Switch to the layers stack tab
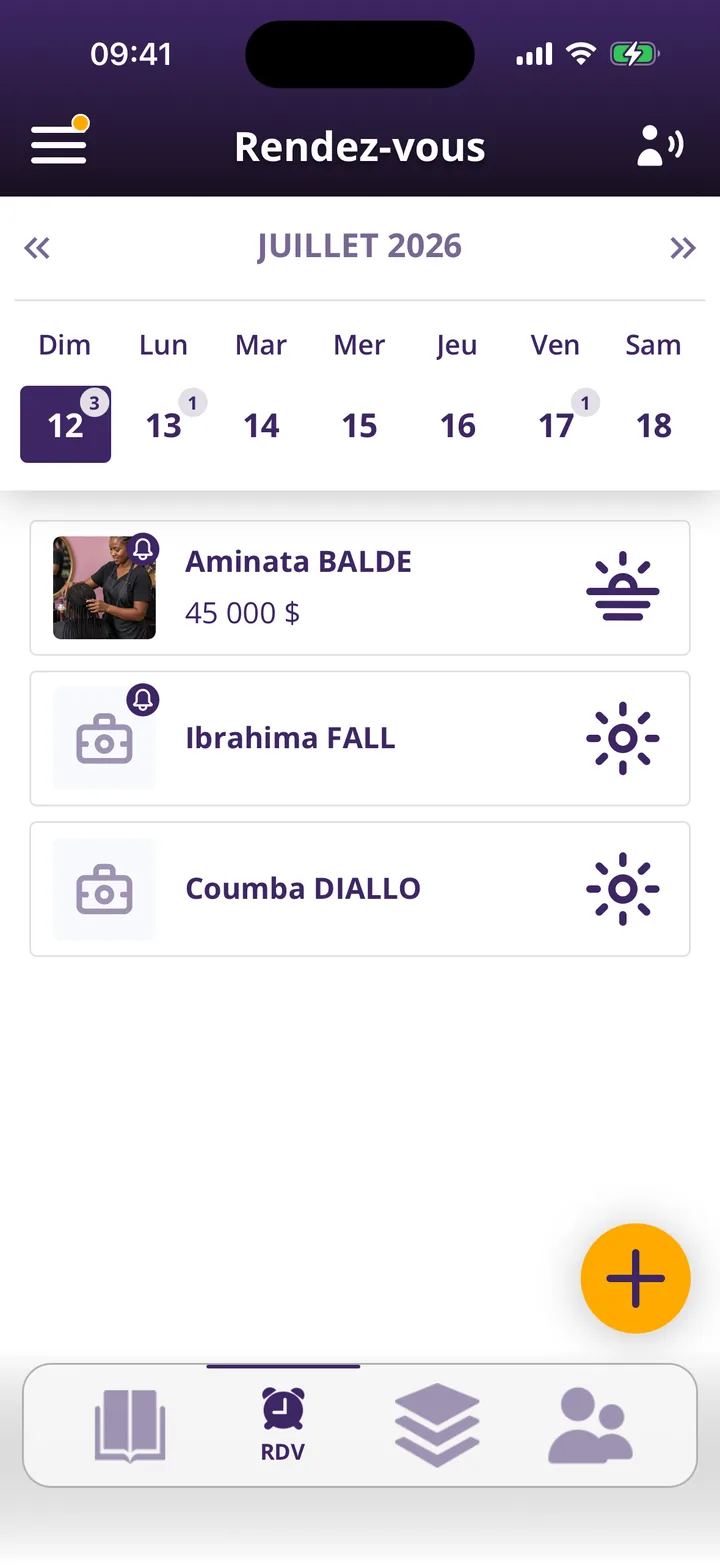This screenshot has height=1565, width=720. 437,1425
